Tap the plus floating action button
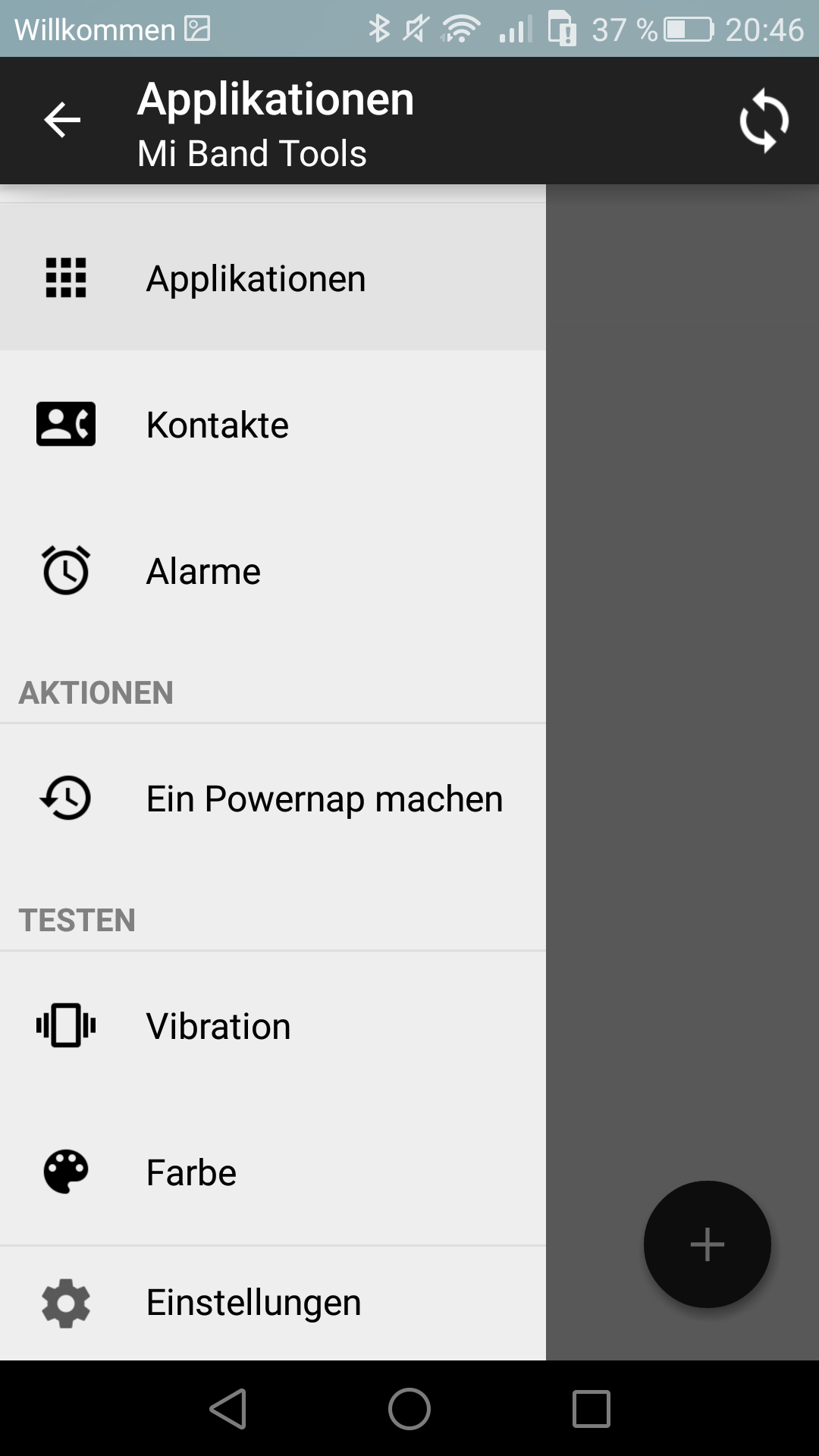This screenshot has height=1456, width=819. (707, 1244)
